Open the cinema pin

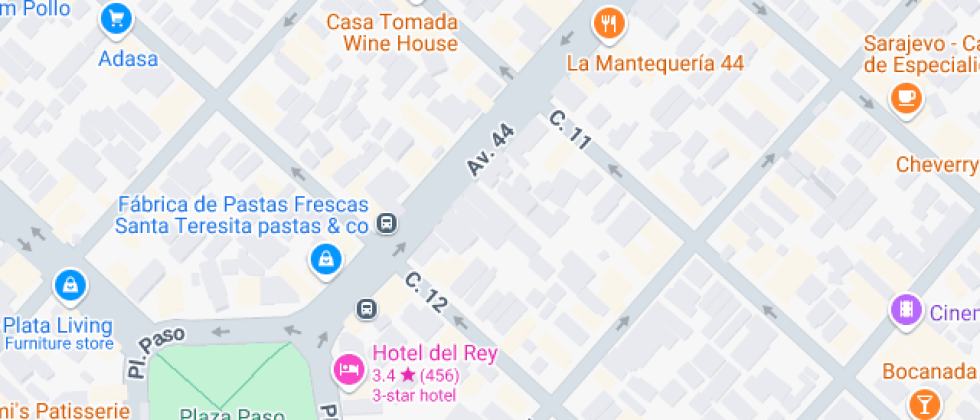pyautogui.click(x=906, y=309)
